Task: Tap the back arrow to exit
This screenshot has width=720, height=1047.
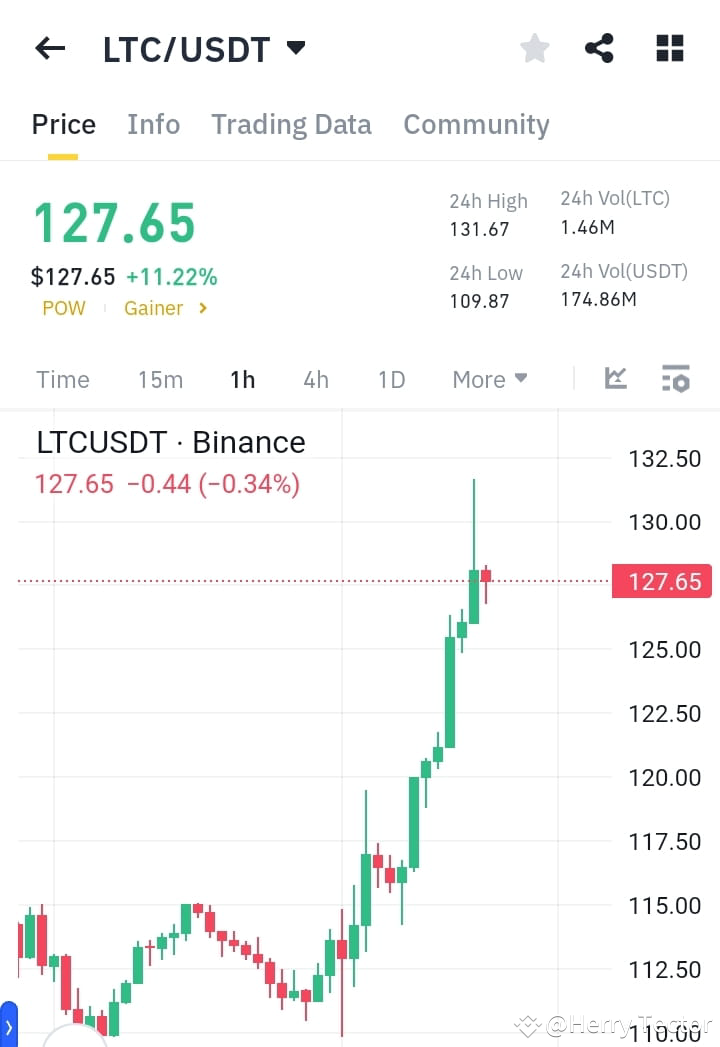Action: tap(49, 48)
